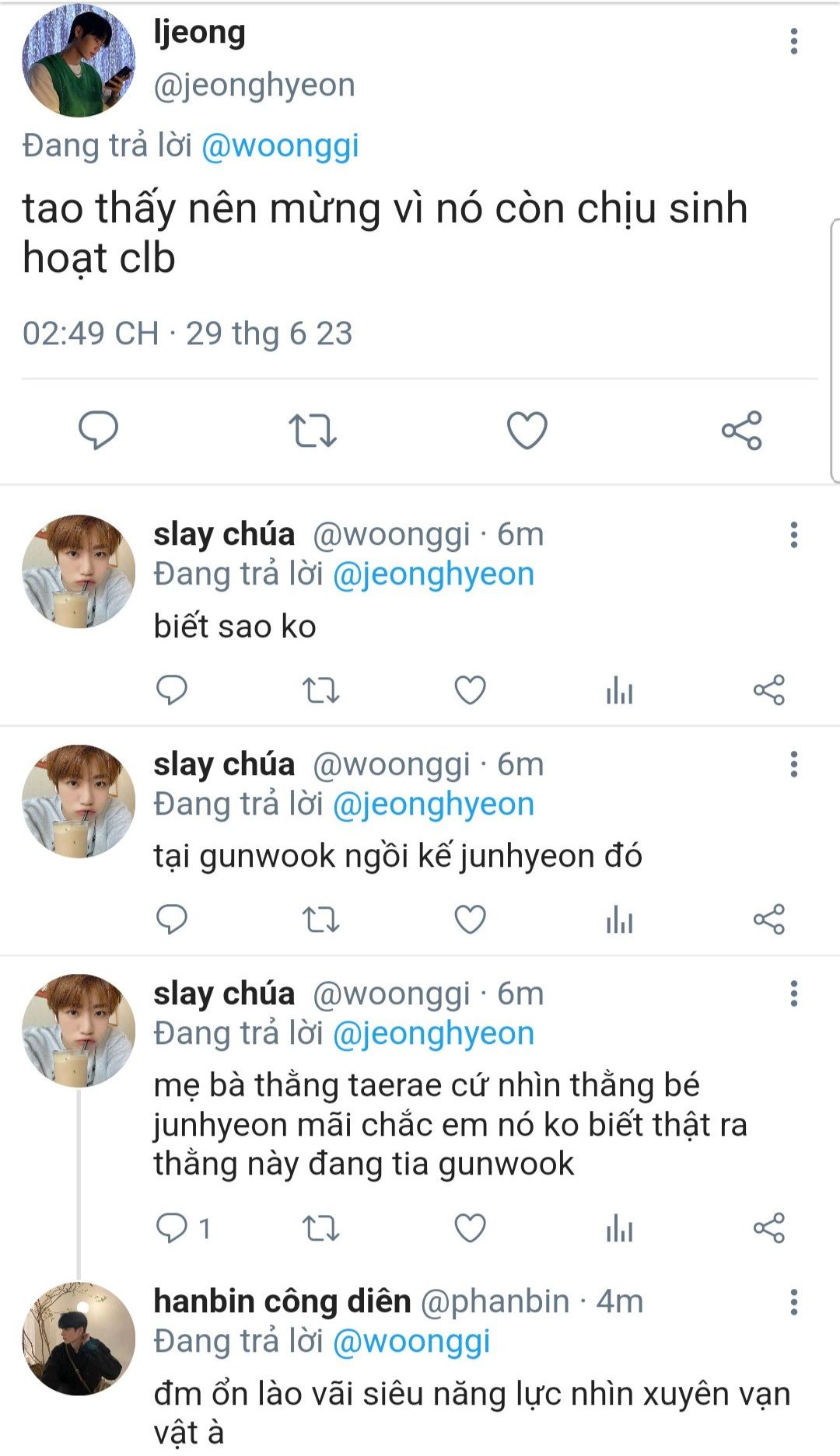Share the "tại gunwook ngồi kế junhyeon" reply

(x=768, y=920)
